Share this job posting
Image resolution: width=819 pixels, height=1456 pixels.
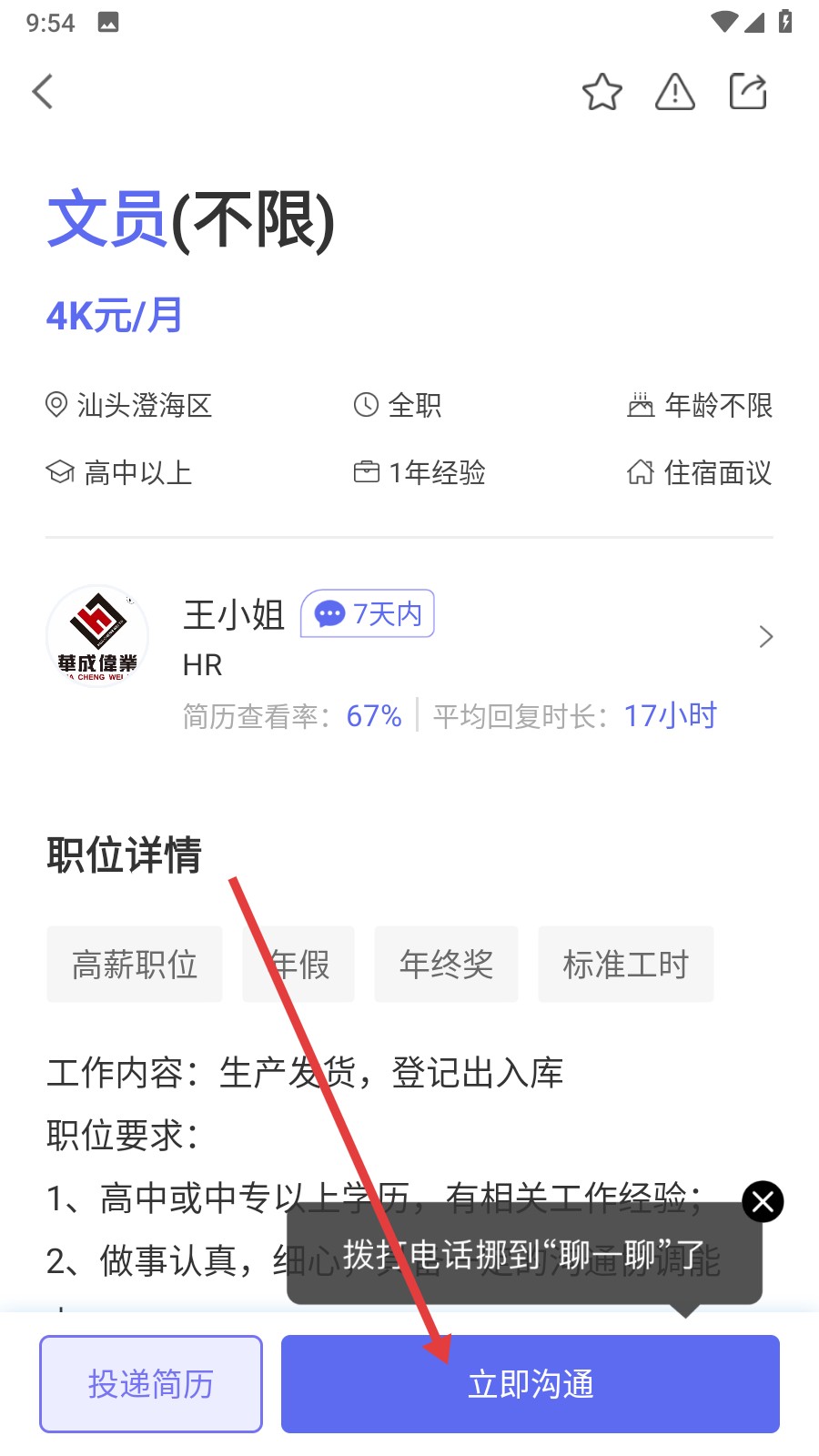point(748,92)
